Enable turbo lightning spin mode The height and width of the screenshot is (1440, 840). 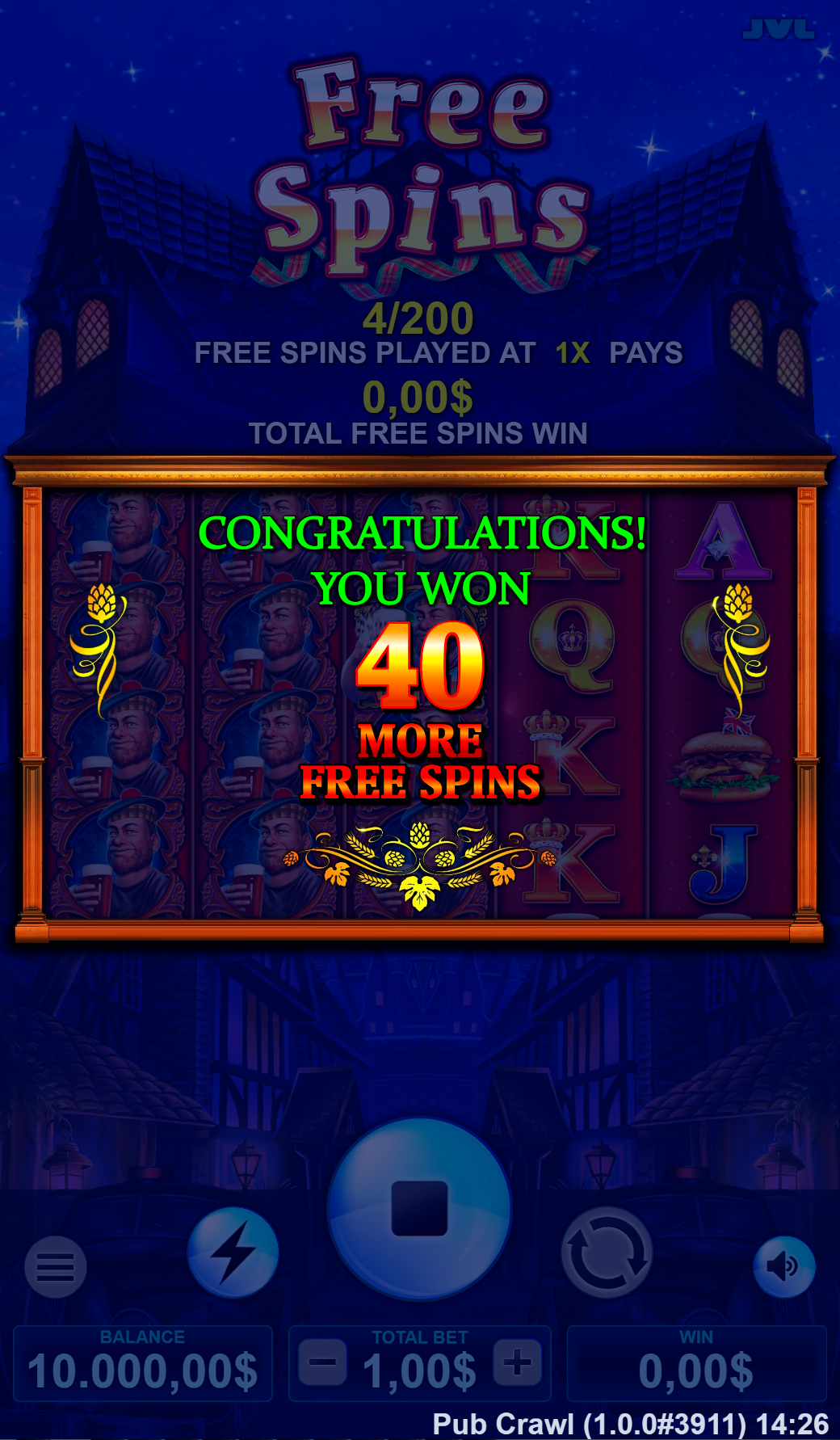click(x=233, y=1252)
